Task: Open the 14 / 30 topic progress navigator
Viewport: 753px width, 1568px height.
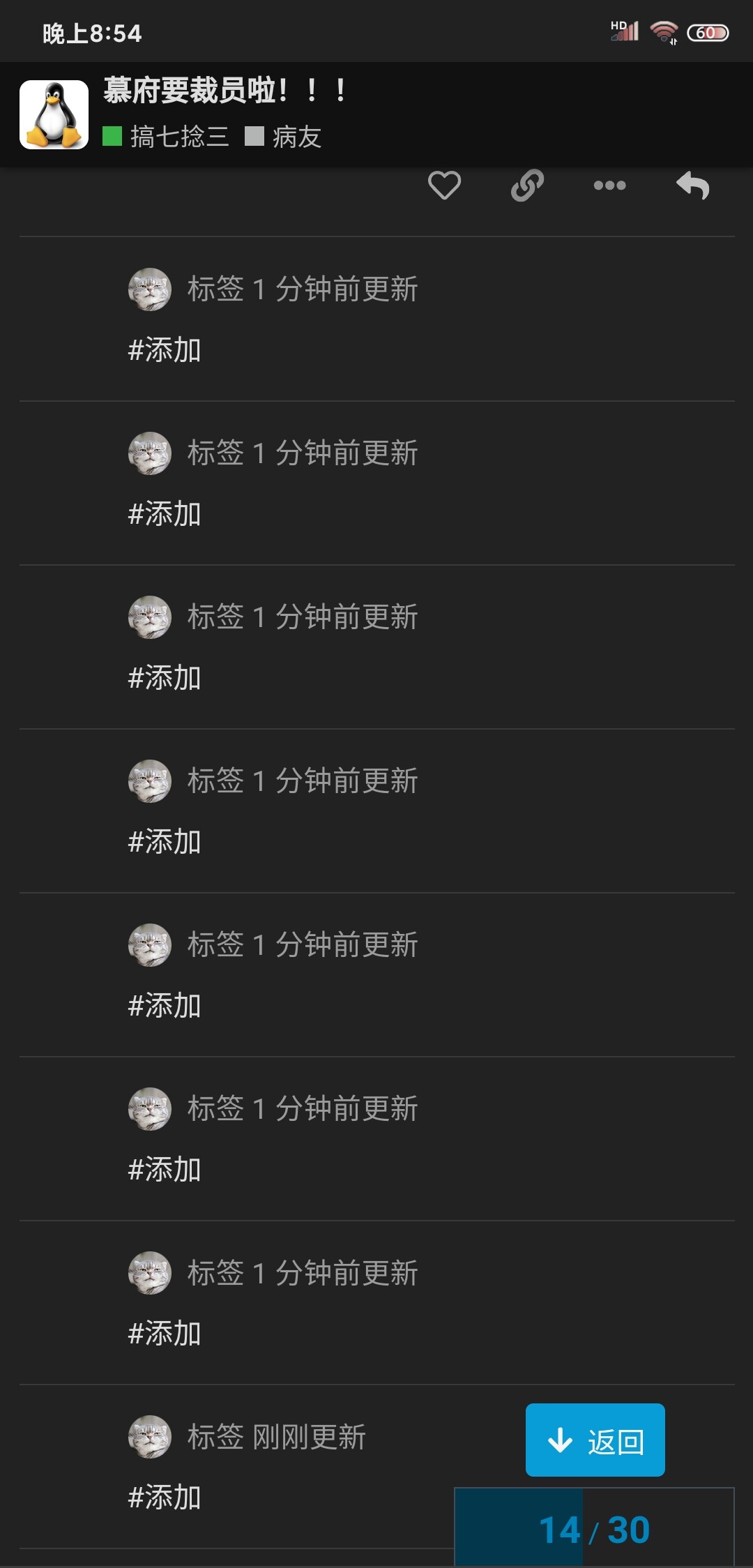Action: point(594,1529)
